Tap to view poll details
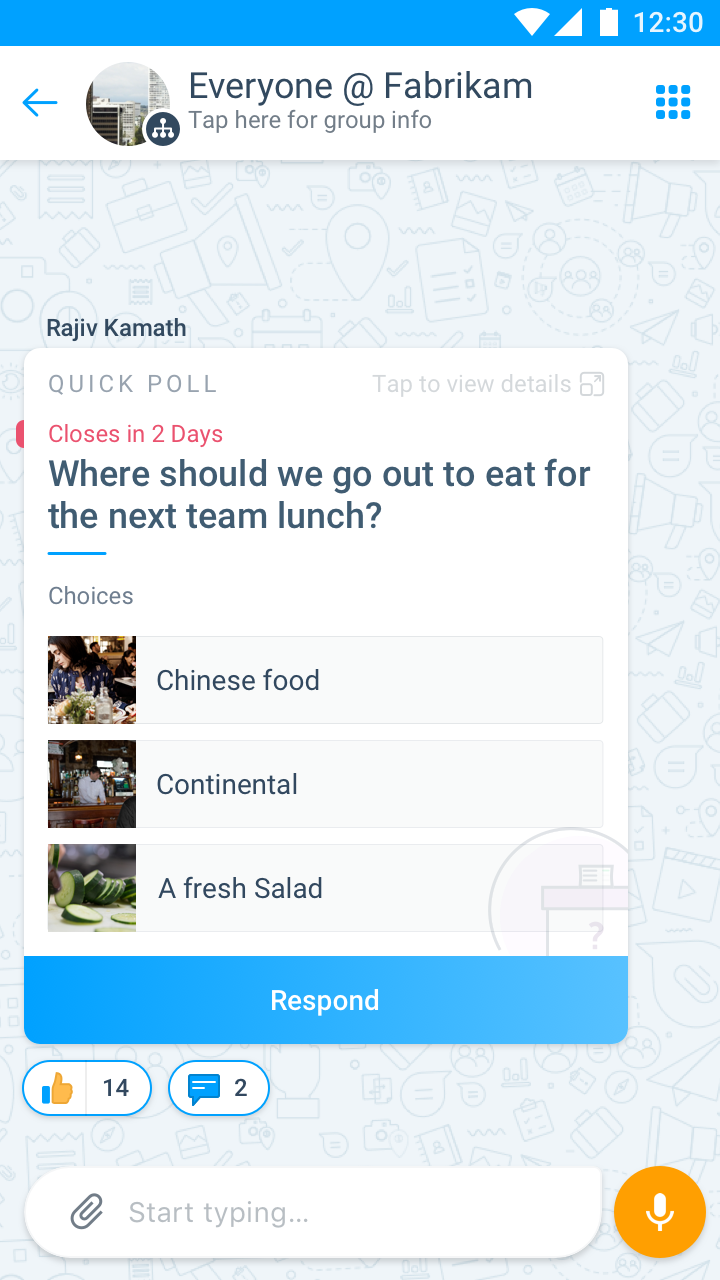Image resolution: width=720 pixels, height=1280 pixels. pyautogui.click(x=488, y=384)
